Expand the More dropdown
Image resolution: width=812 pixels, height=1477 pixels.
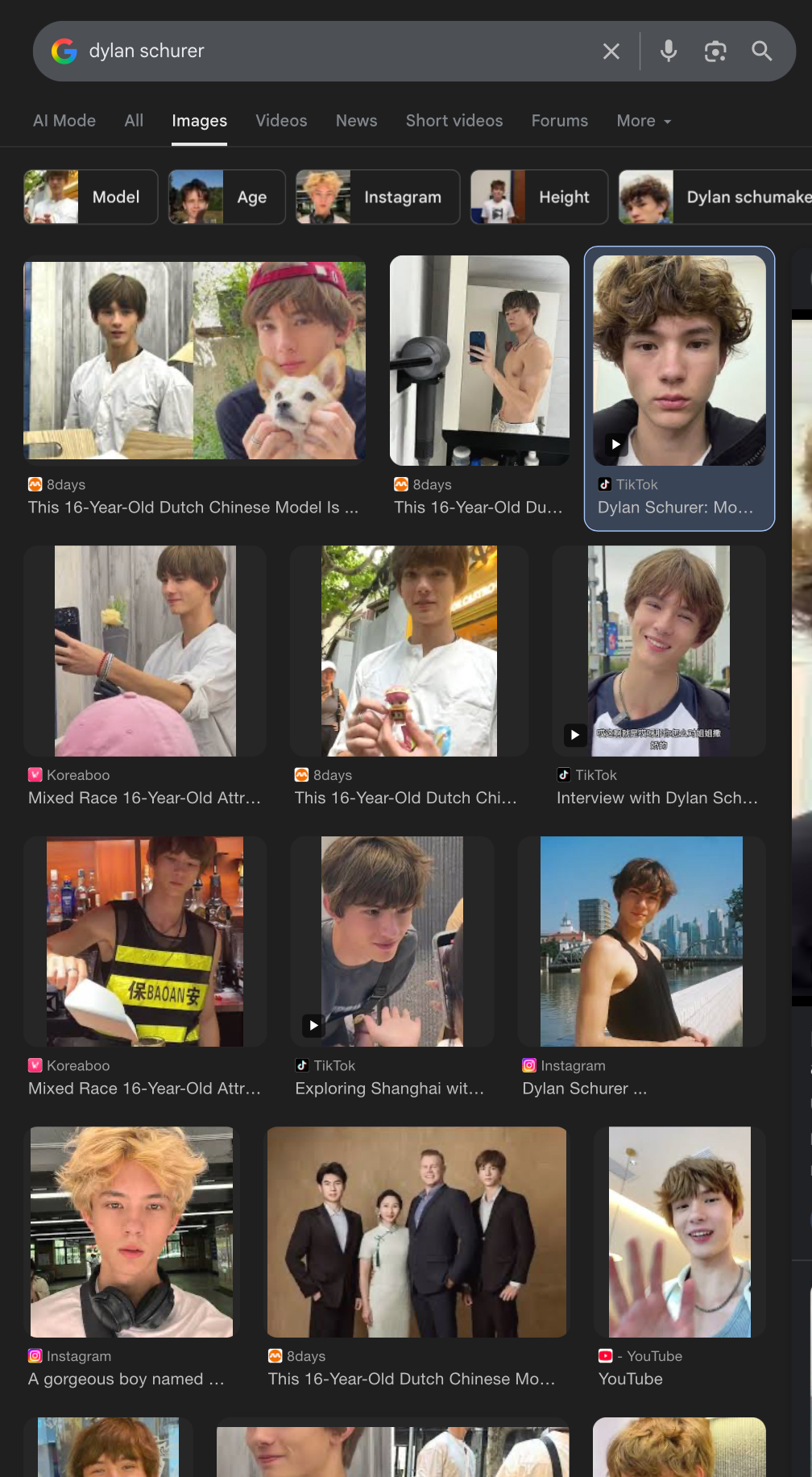point(644,121)
